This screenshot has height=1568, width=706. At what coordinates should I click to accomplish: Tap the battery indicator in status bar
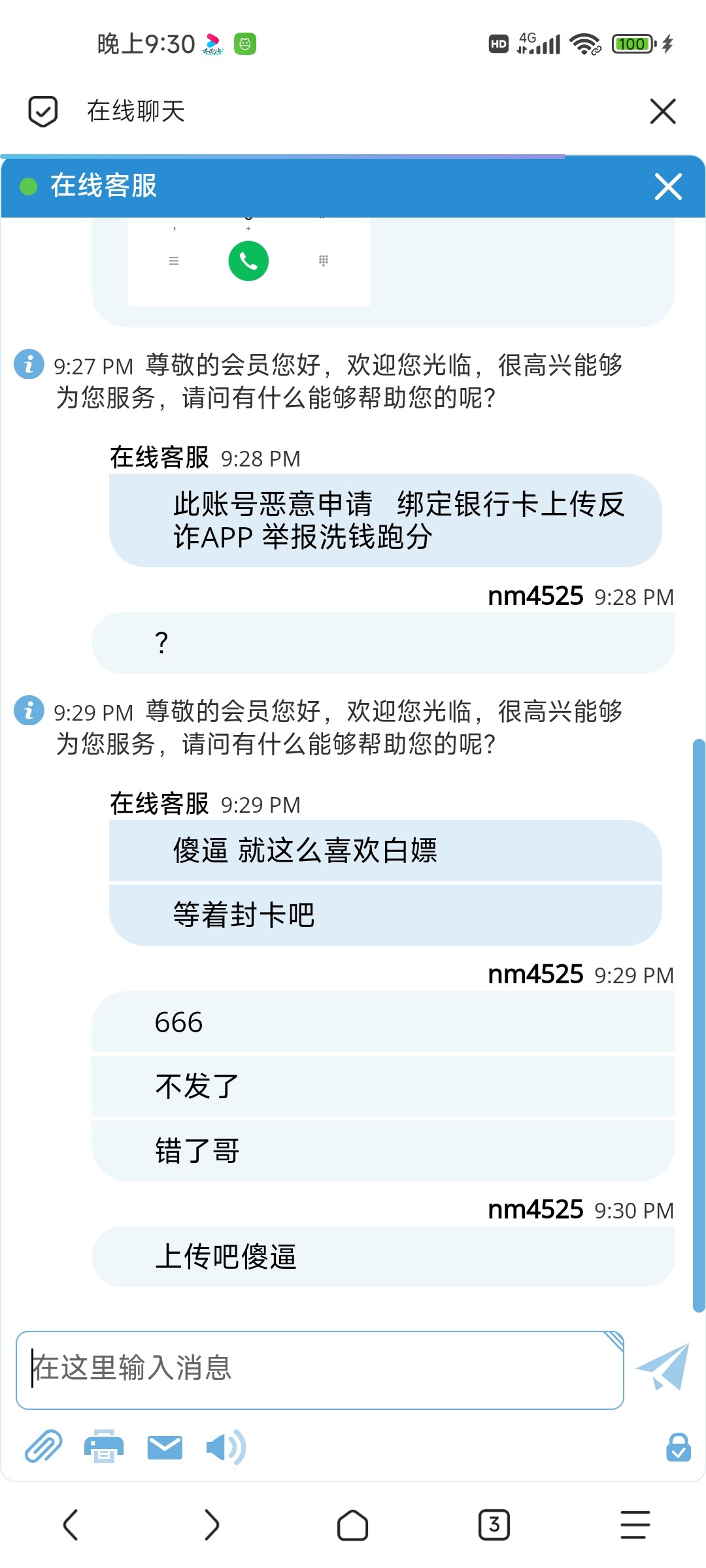pyautogui.click(x=631, y=44)
